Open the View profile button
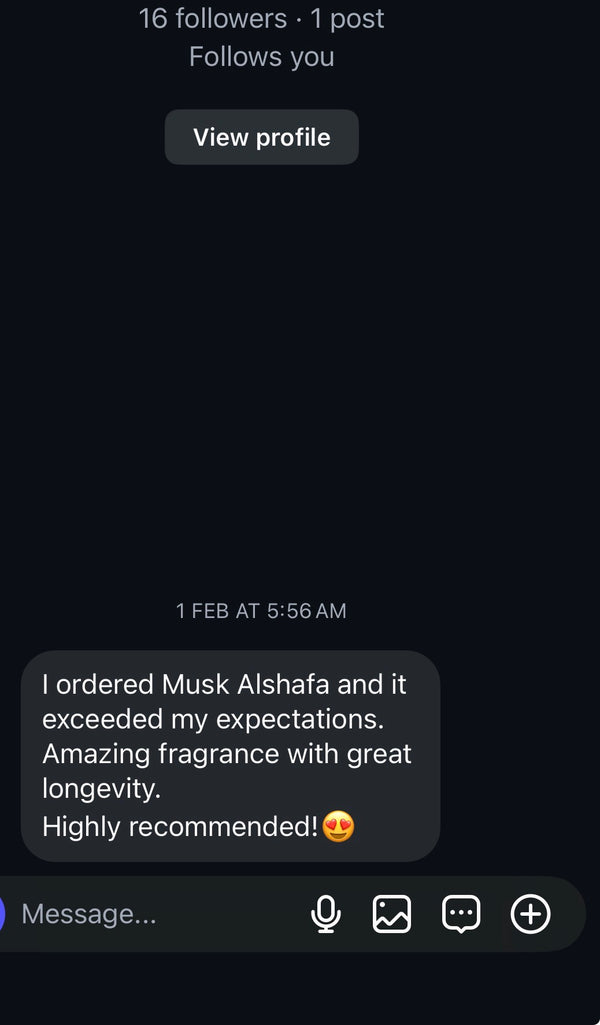 [261, 137]
